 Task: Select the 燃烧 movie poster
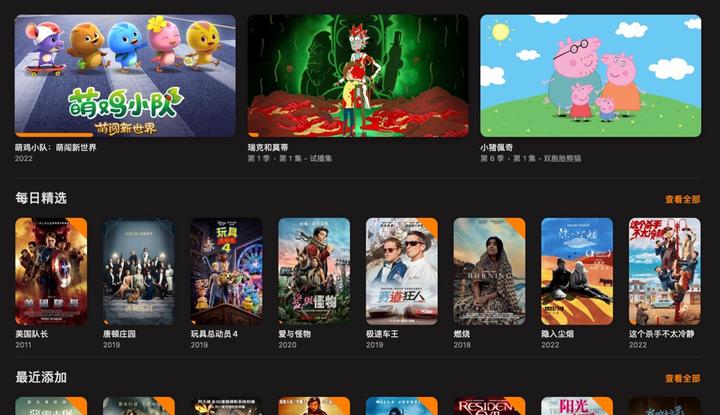pos(489,271)
